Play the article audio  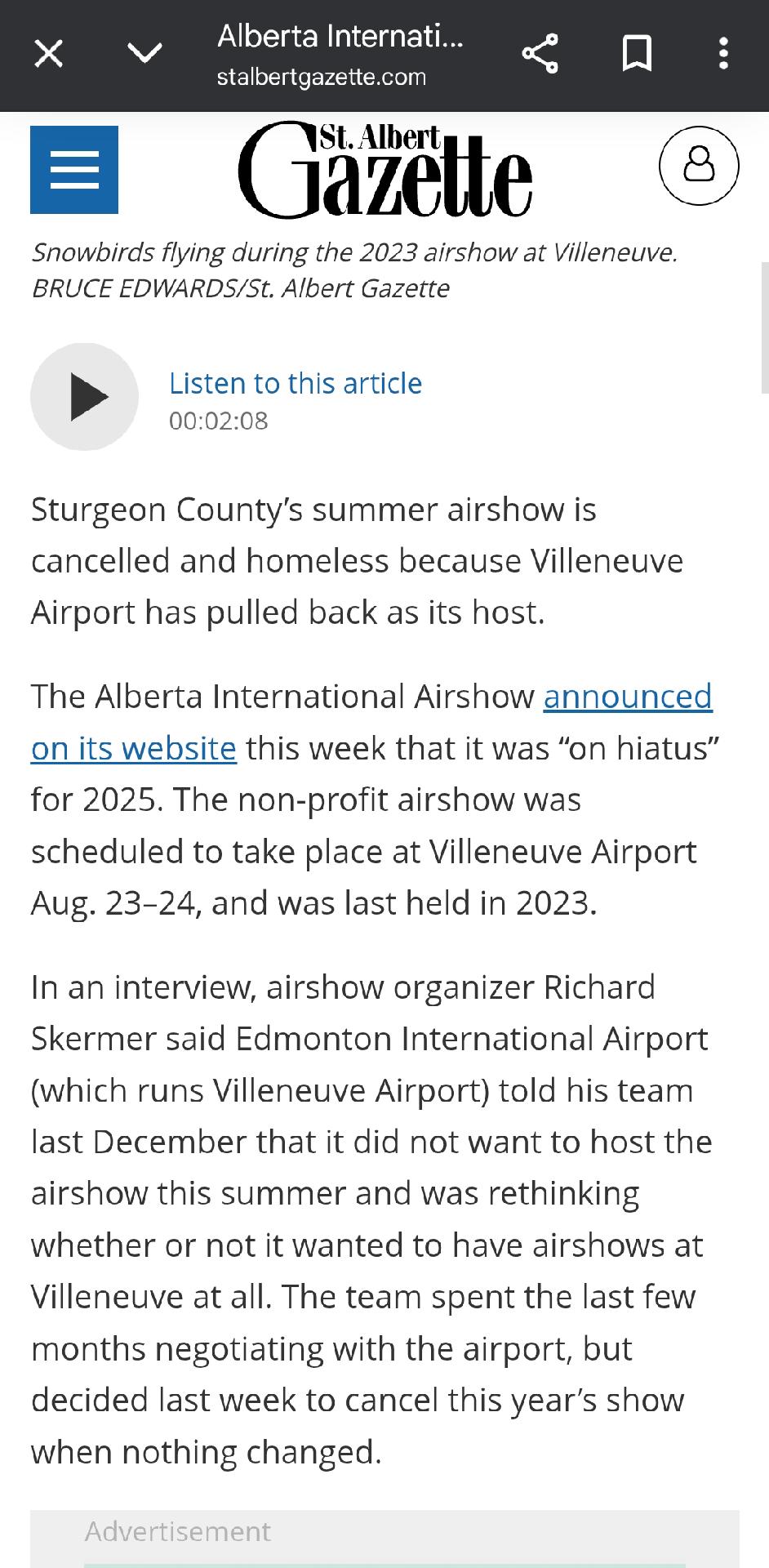(84, 397)
